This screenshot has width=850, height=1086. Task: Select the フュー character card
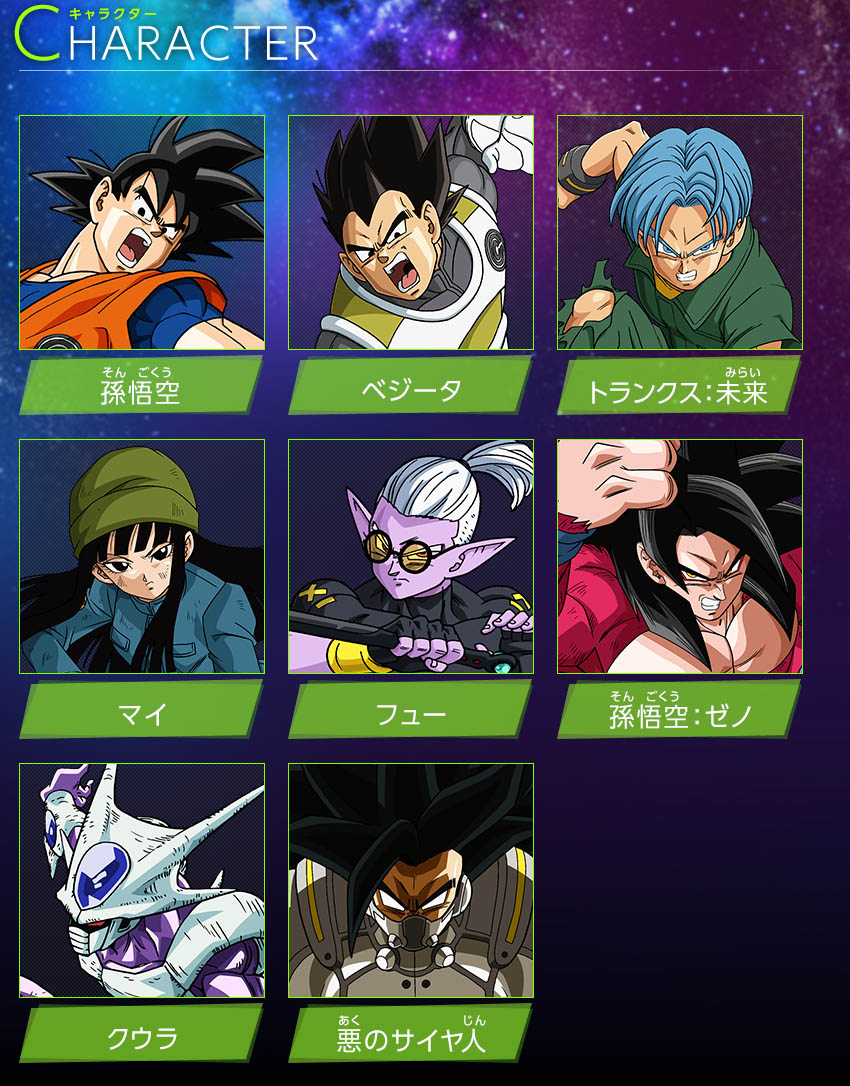click(411, 557)
